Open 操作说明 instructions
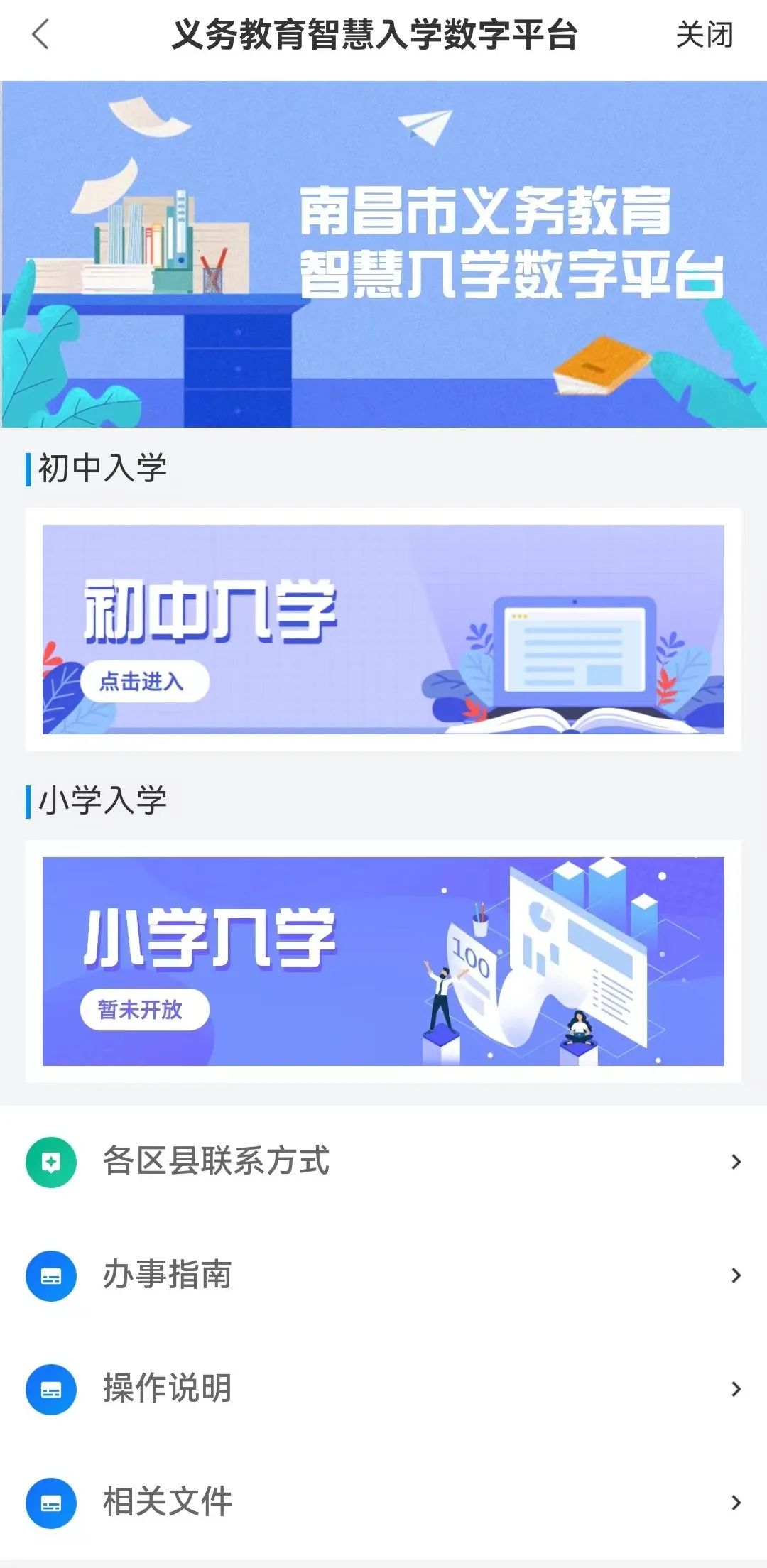767x1568 pixels. 383,1389
